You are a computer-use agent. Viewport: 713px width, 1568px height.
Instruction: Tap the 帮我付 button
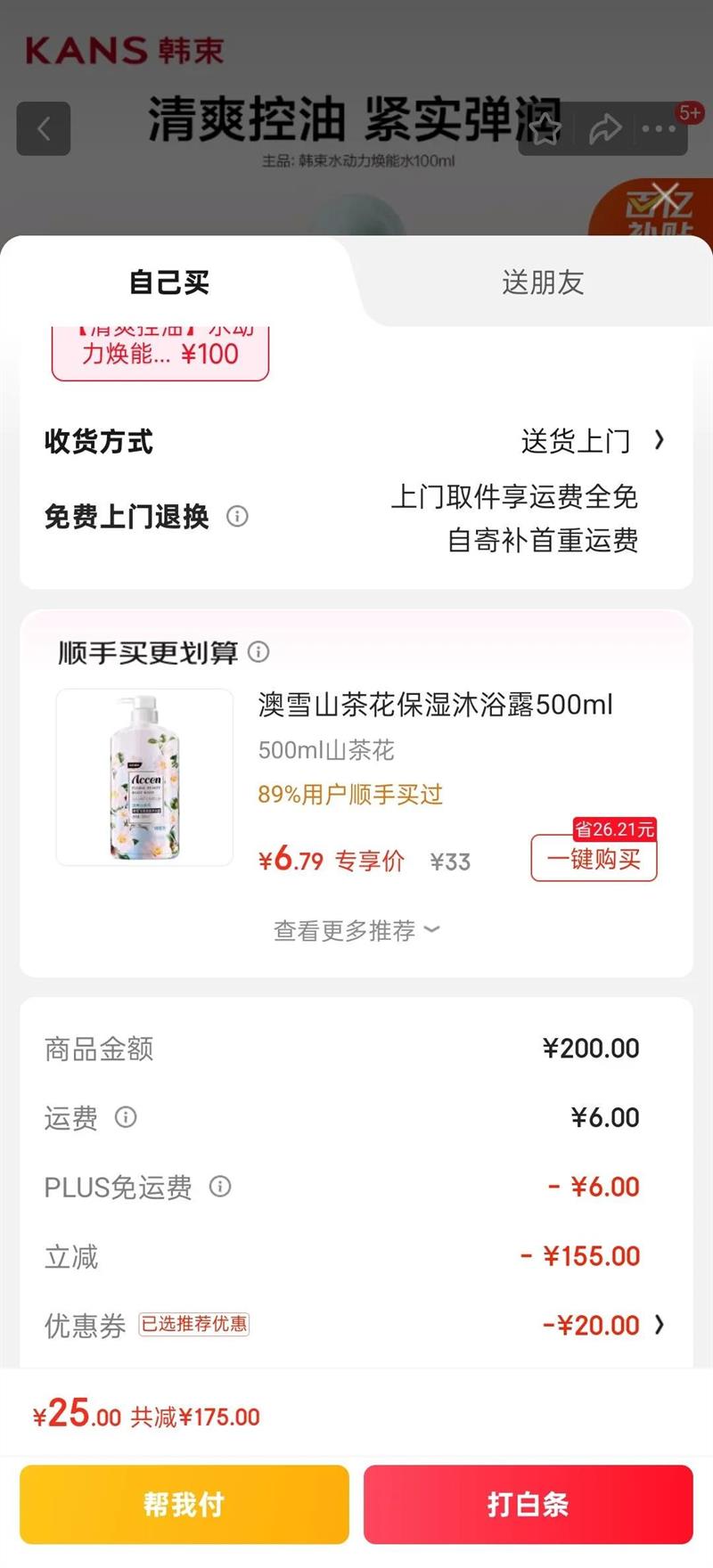click(x=184, y=1505)
